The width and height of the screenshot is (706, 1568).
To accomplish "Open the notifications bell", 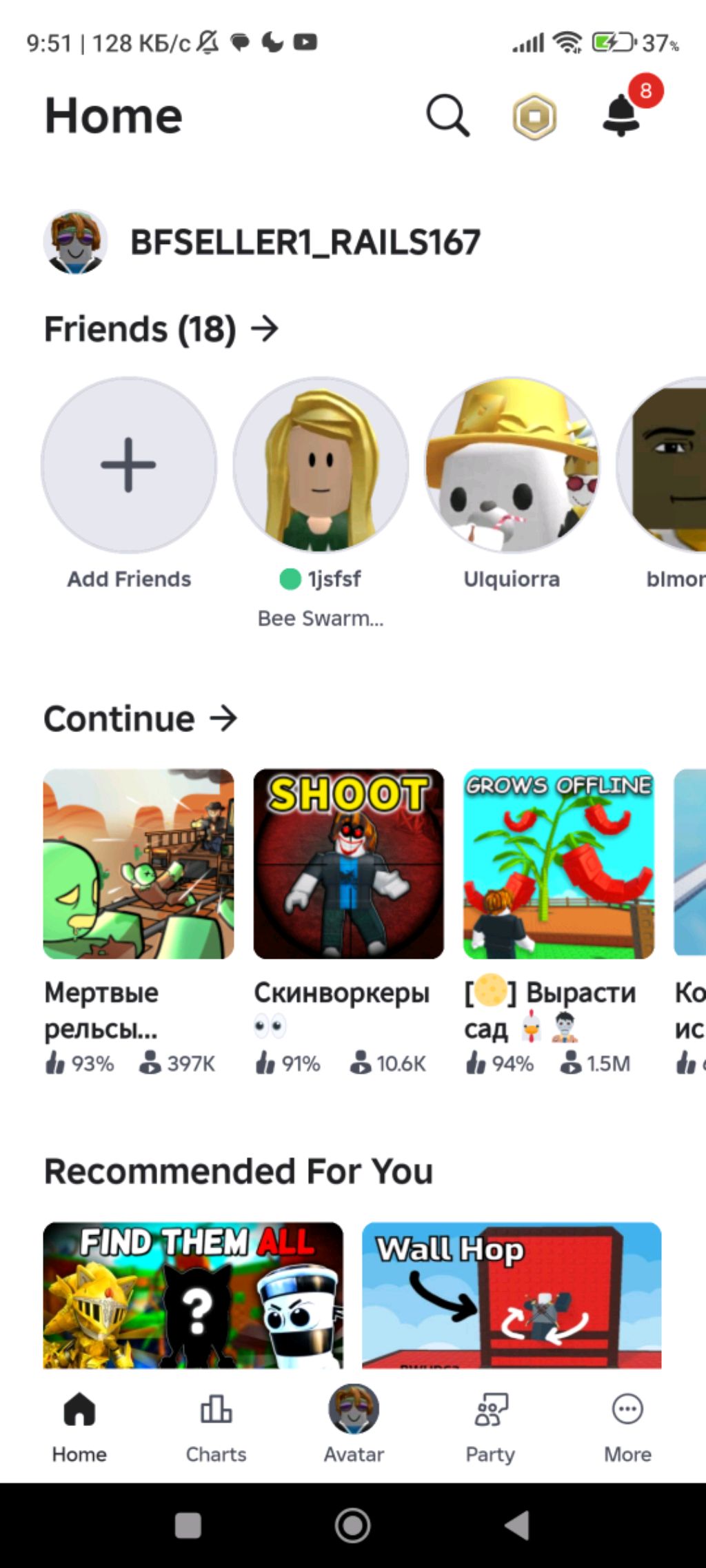I will pos(623,115).
